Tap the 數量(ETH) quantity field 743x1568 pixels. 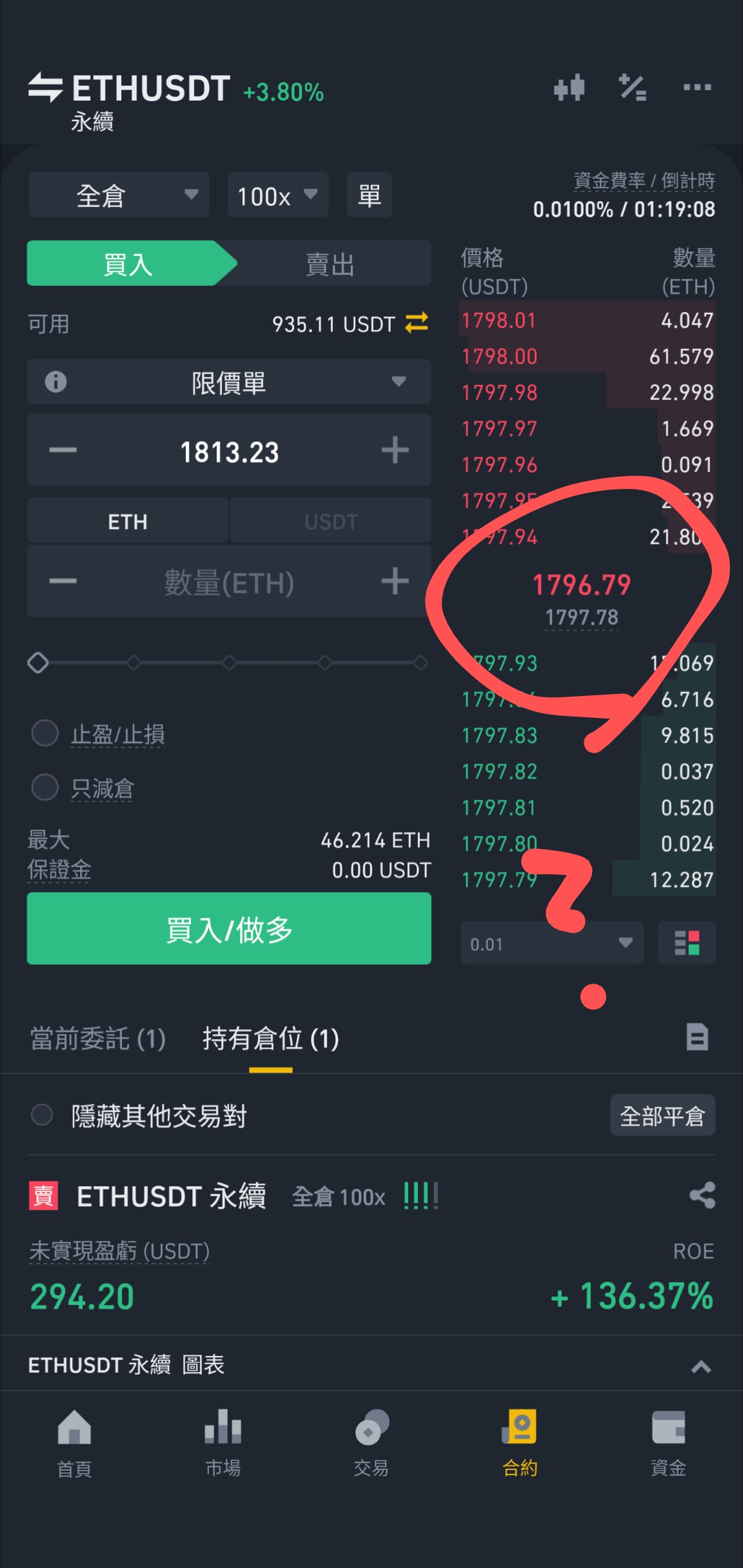[229, 582]
